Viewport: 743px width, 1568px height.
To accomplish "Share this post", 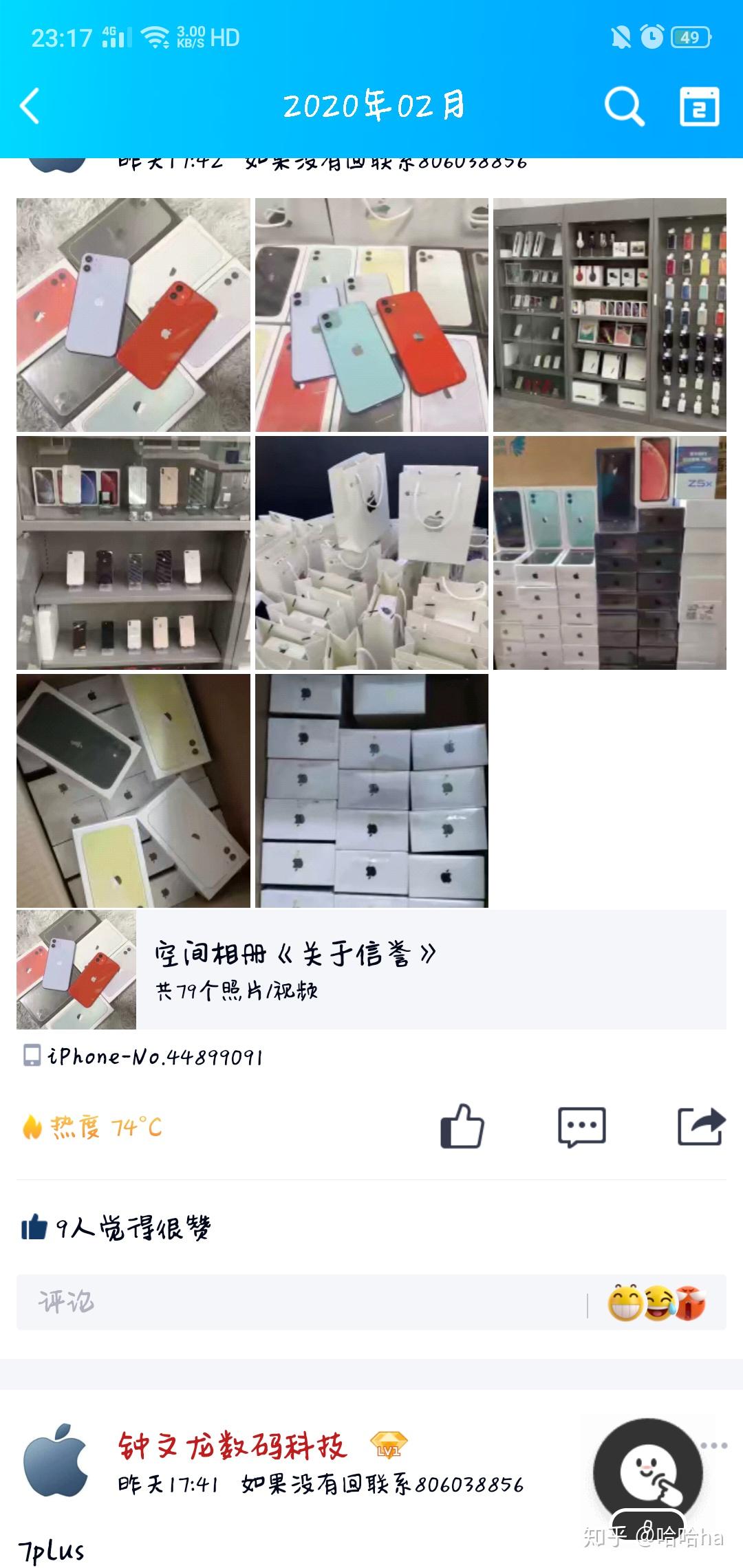I will click(x=700, y=1126).
